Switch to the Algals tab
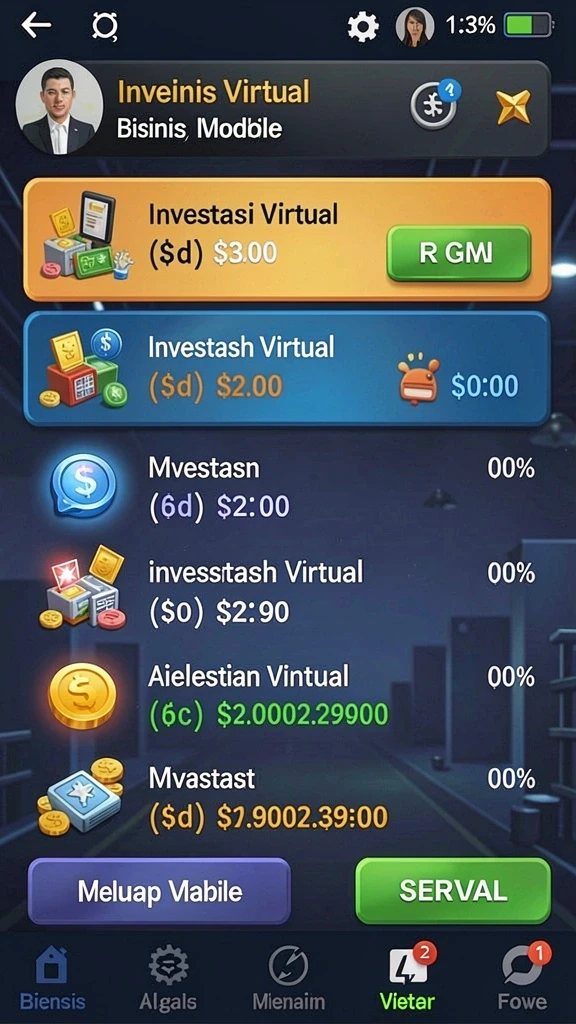 click(x=168, y=978)
